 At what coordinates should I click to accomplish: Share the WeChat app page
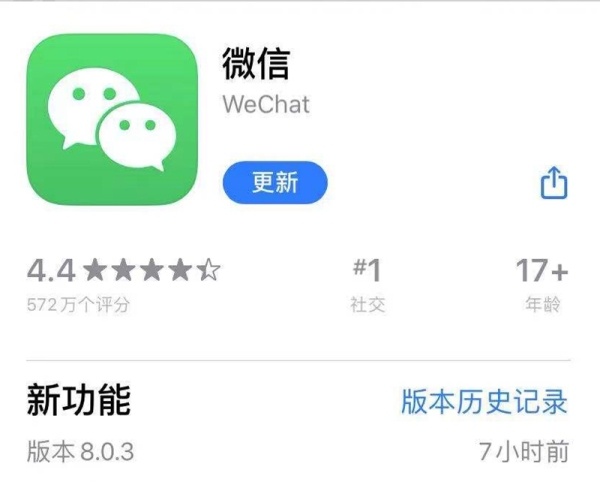[x=553, y=183]
